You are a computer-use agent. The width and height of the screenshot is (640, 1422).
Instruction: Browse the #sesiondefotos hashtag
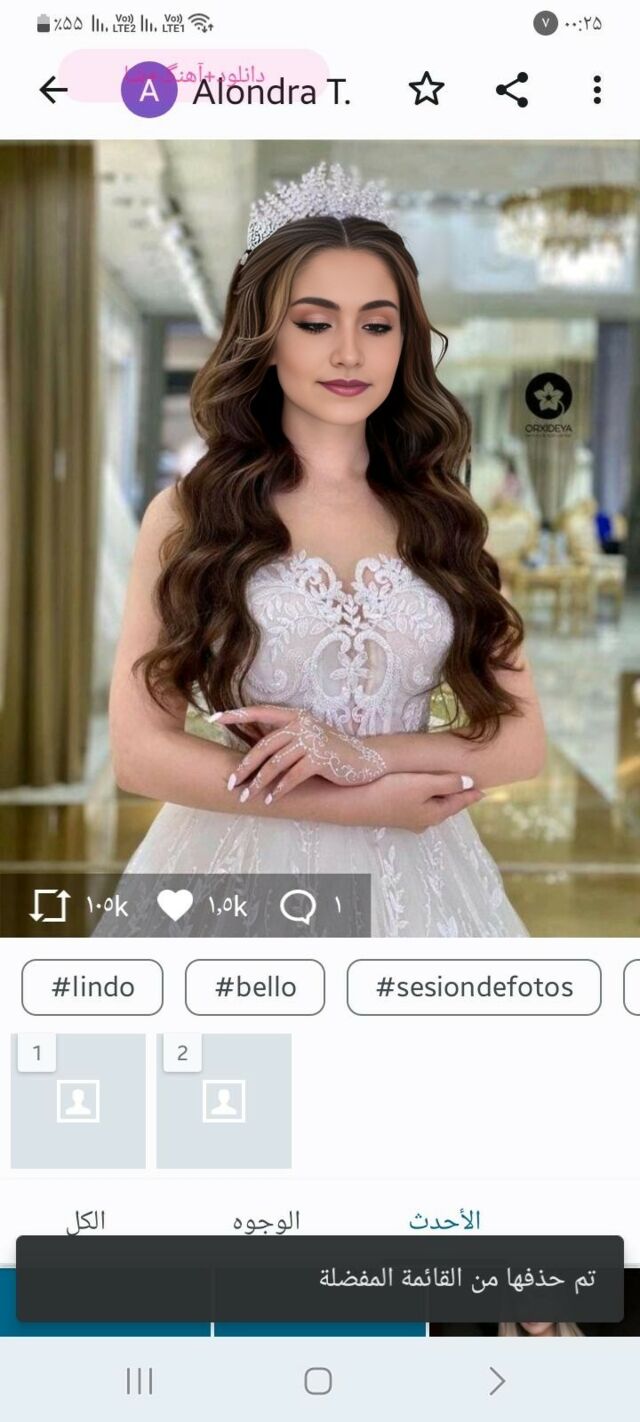point(474,987)
